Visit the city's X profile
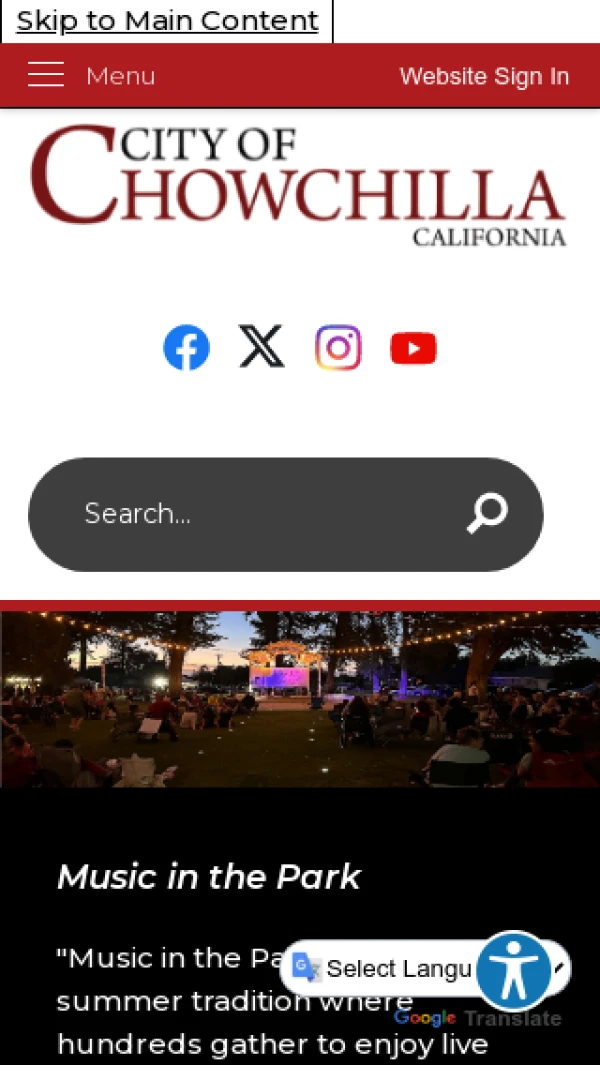Screen dimensions: 600x1065 click(262, 347)
